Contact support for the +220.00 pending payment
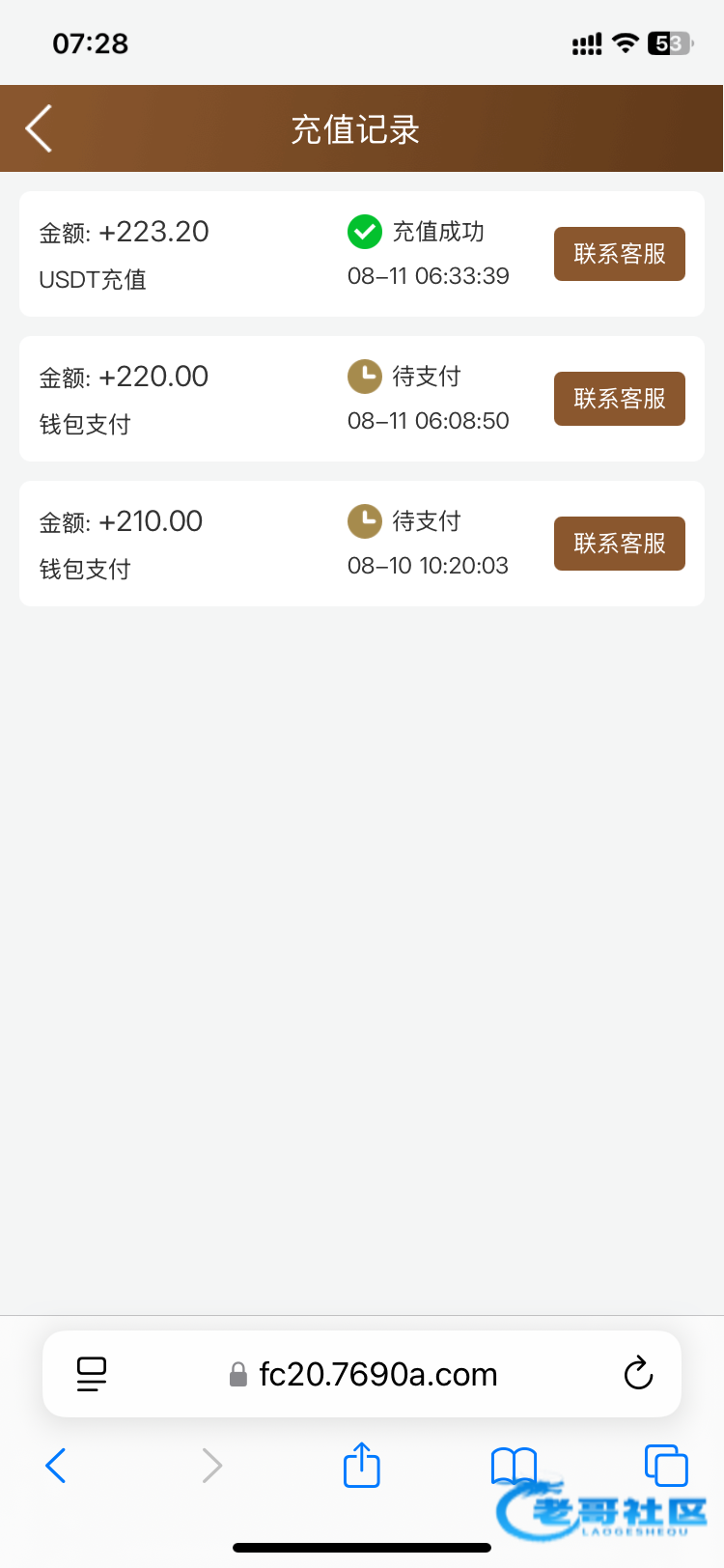Viewport: 724px width, 1568px height. pyautogui.click(x=620, y=399)
